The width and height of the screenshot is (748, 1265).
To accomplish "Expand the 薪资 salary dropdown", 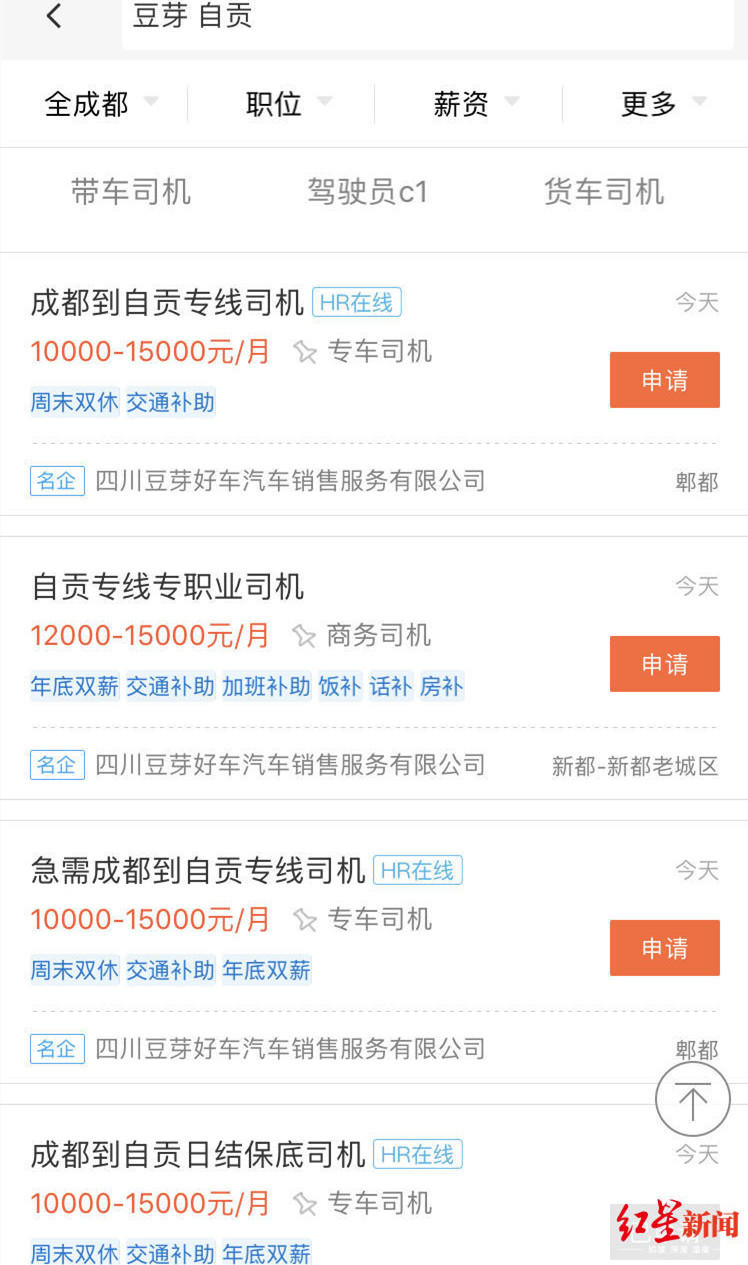I will (x=472, y=104).
